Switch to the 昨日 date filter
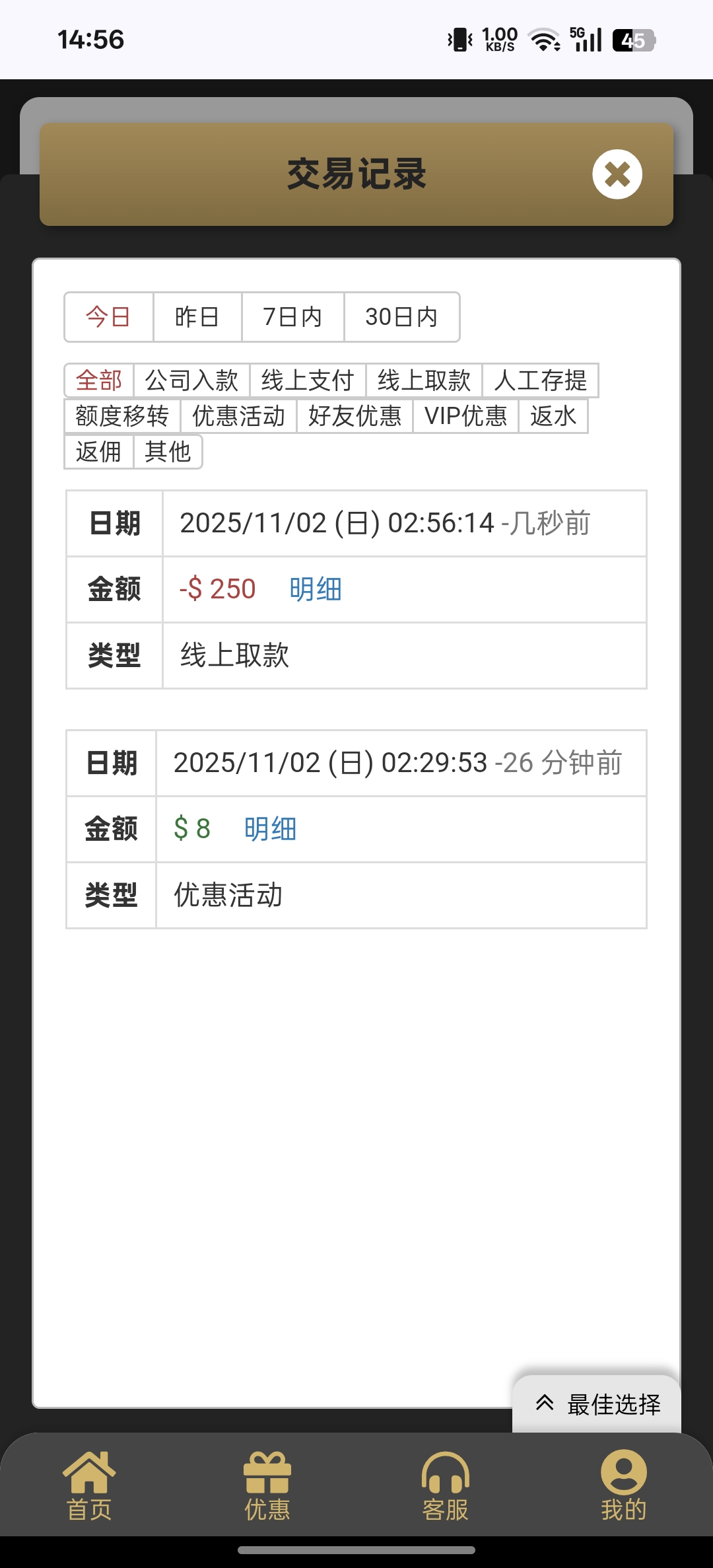The height and width of the screenshot is (1568, 713). (x=197, y=317)
